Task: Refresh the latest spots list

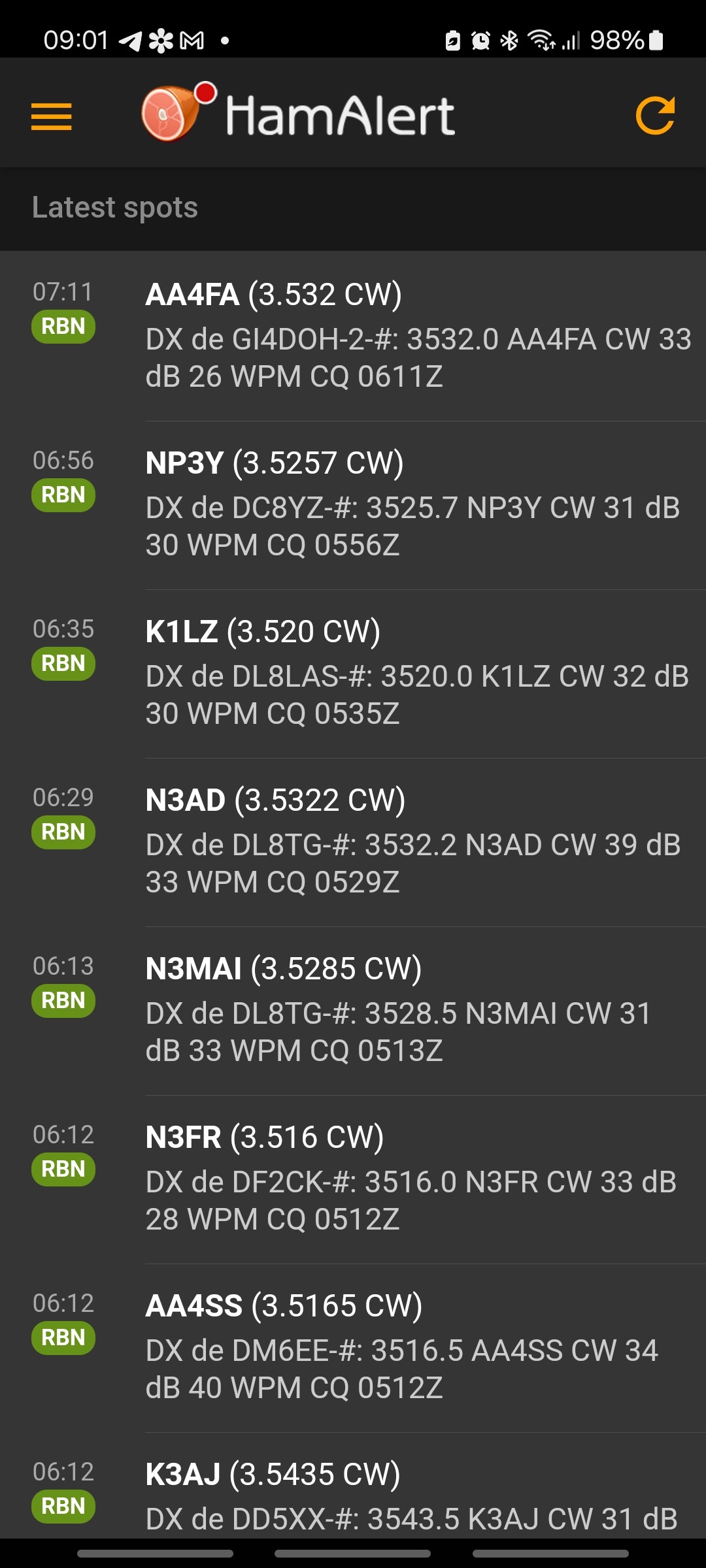Action: 655,116
